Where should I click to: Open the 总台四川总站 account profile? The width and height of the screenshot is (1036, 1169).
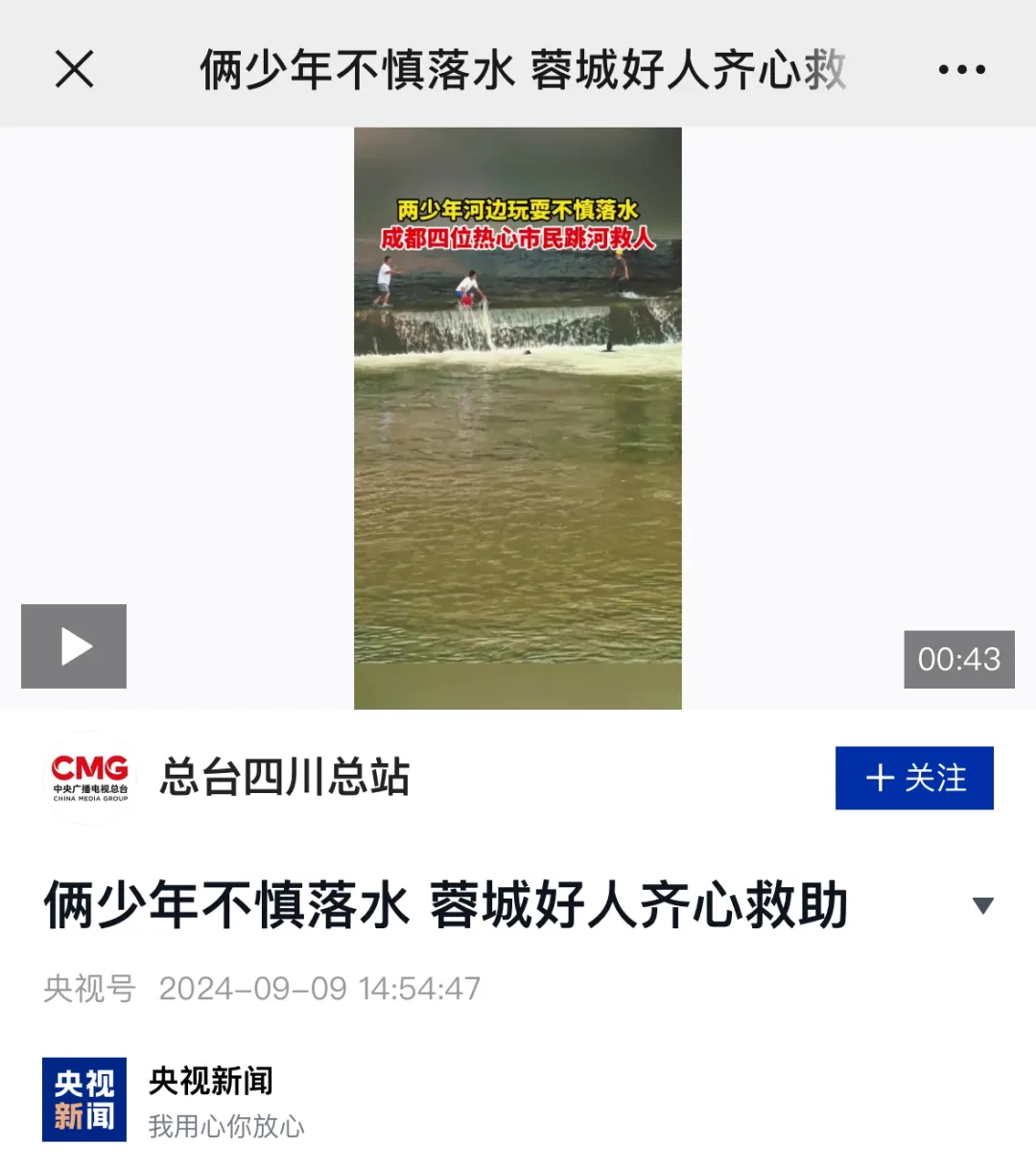pos(284,777)
